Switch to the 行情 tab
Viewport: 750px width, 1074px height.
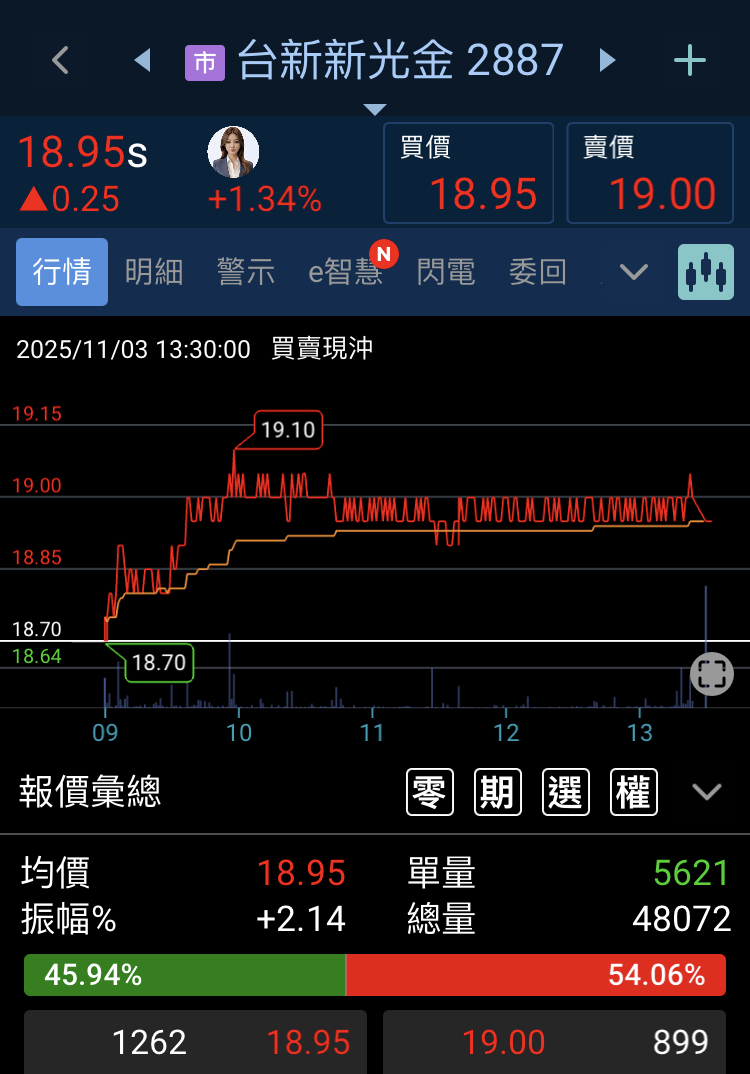pos(62,272)
